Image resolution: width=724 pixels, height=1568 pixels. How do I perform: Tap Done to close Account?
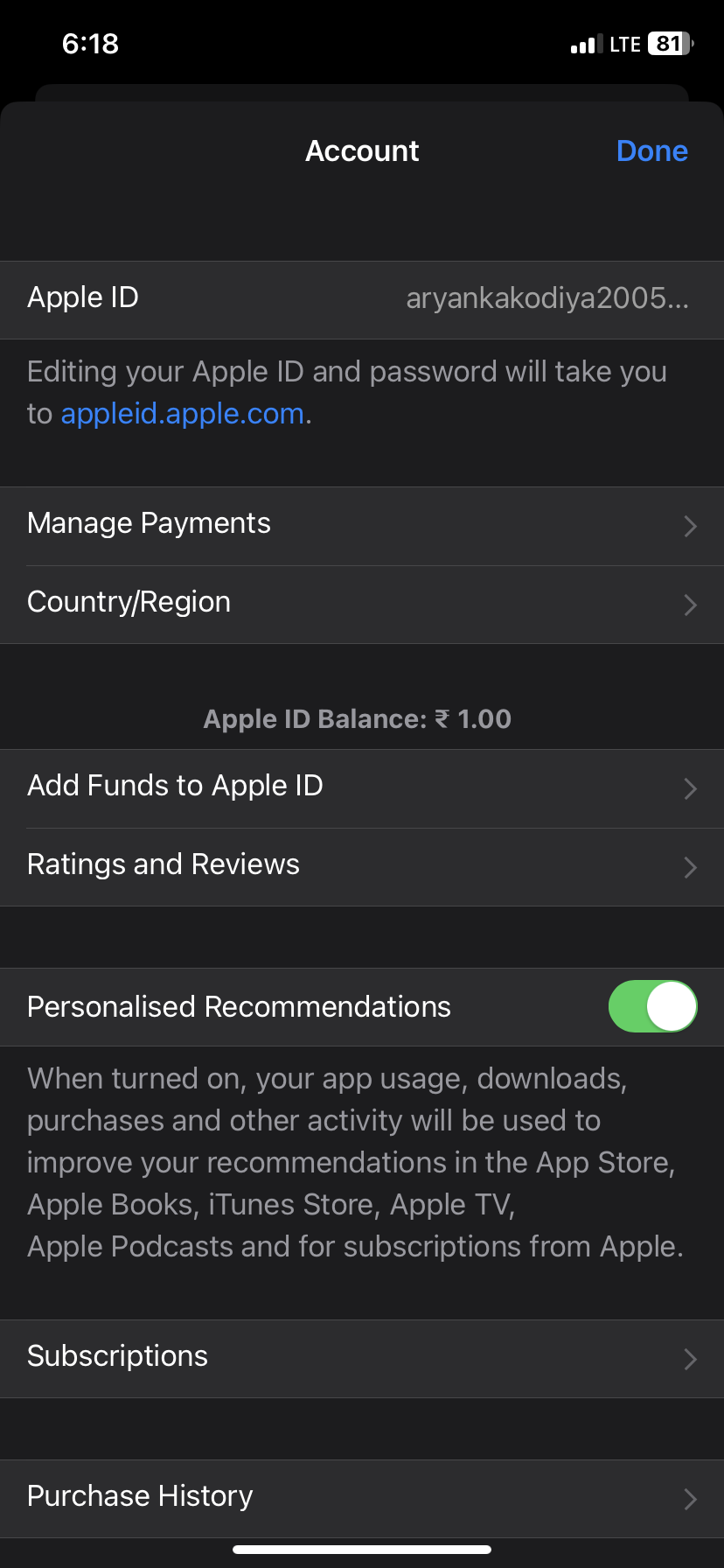click(x=651, y=150)
